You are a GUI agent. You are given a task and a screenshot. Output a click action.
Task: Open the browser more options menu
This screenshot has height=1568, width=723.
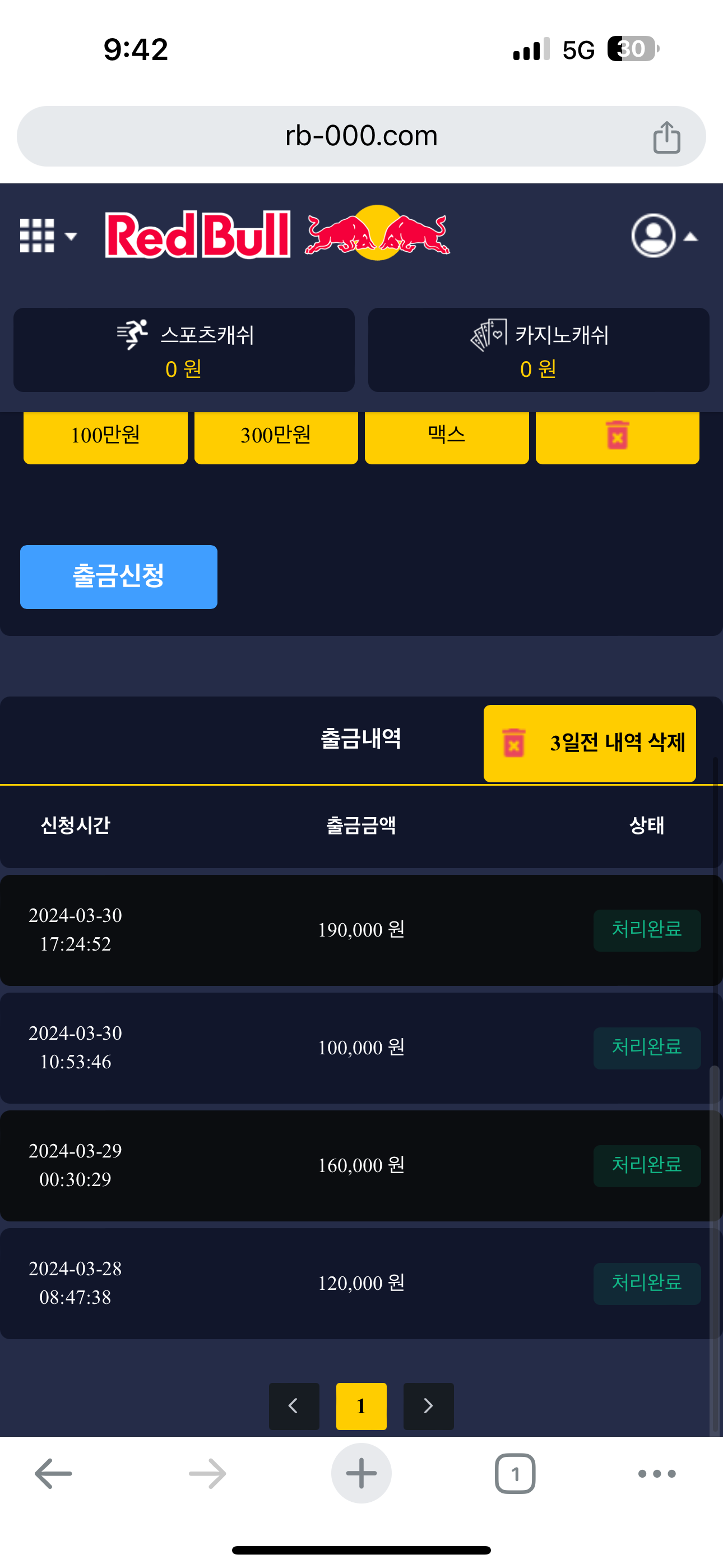point(657,1474)
